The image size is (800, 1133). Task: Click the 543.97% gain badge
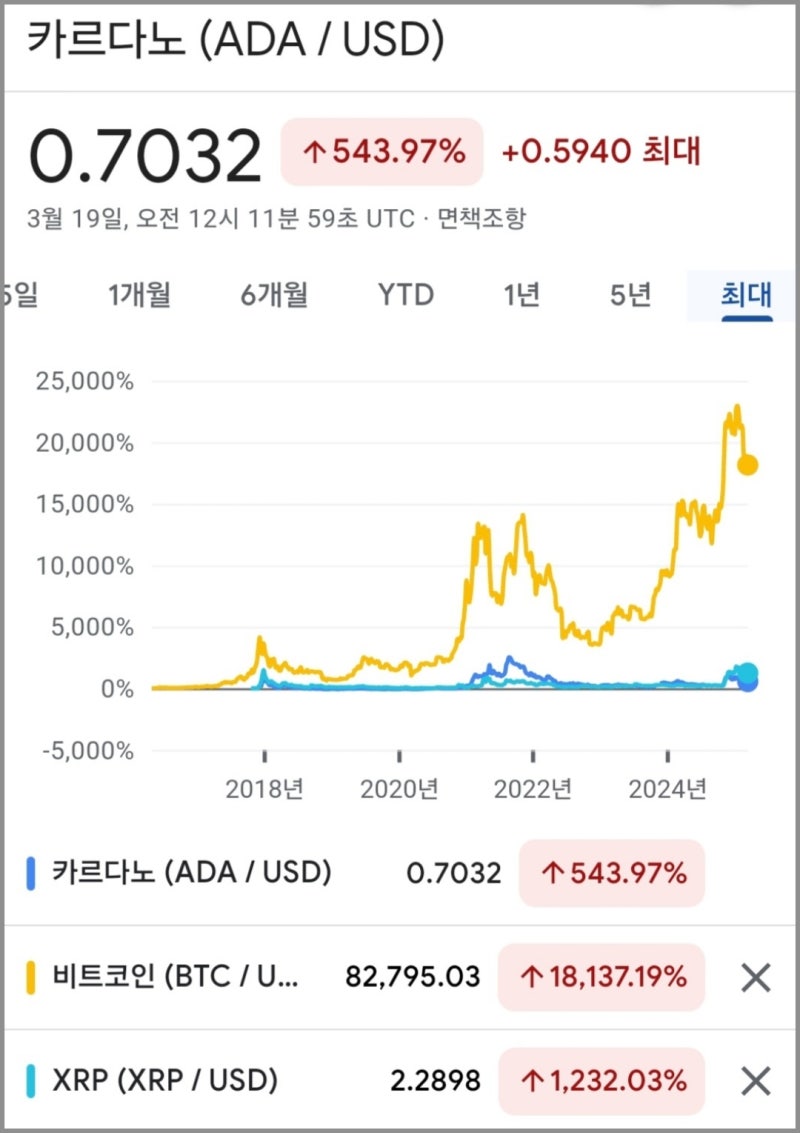coord(381,151)
